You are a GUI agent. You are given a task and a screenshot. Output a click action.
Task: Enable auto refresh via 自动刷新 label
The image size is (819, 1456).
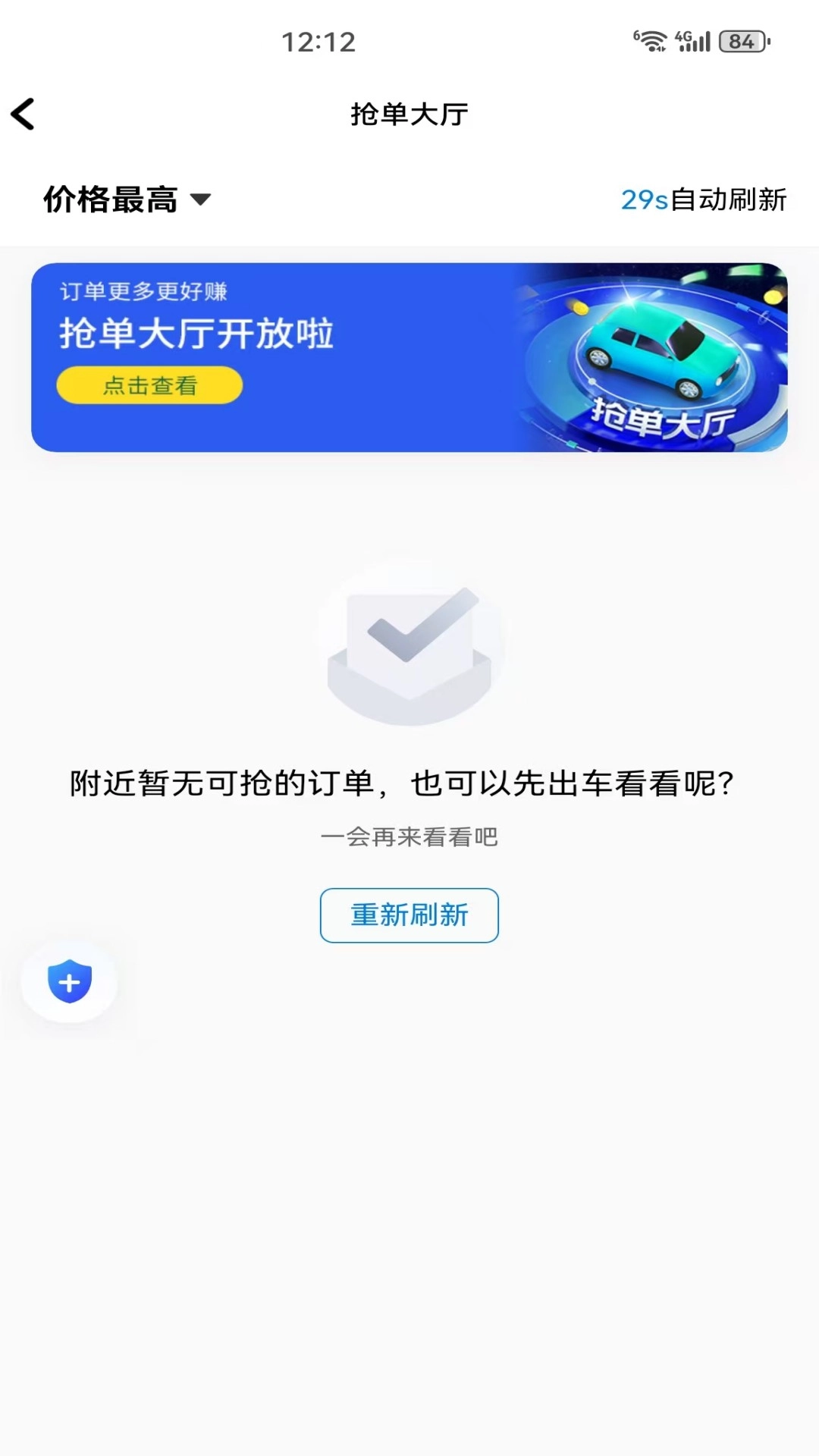728,199
